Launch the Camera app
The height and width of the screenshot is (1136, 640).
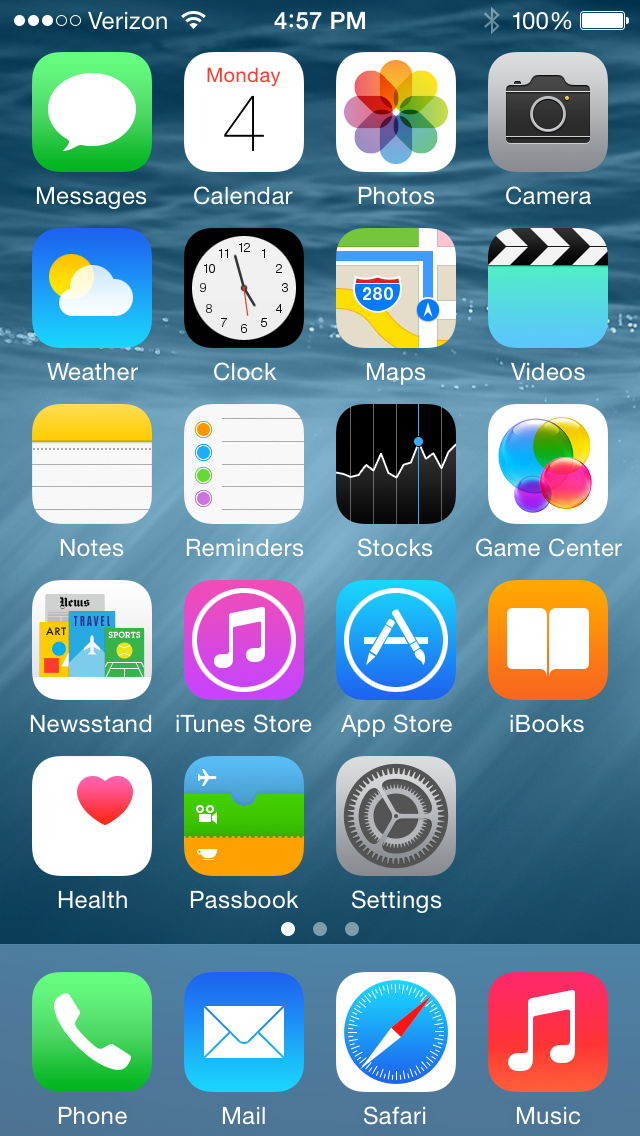pyautogui.click(x=548, y=112)
